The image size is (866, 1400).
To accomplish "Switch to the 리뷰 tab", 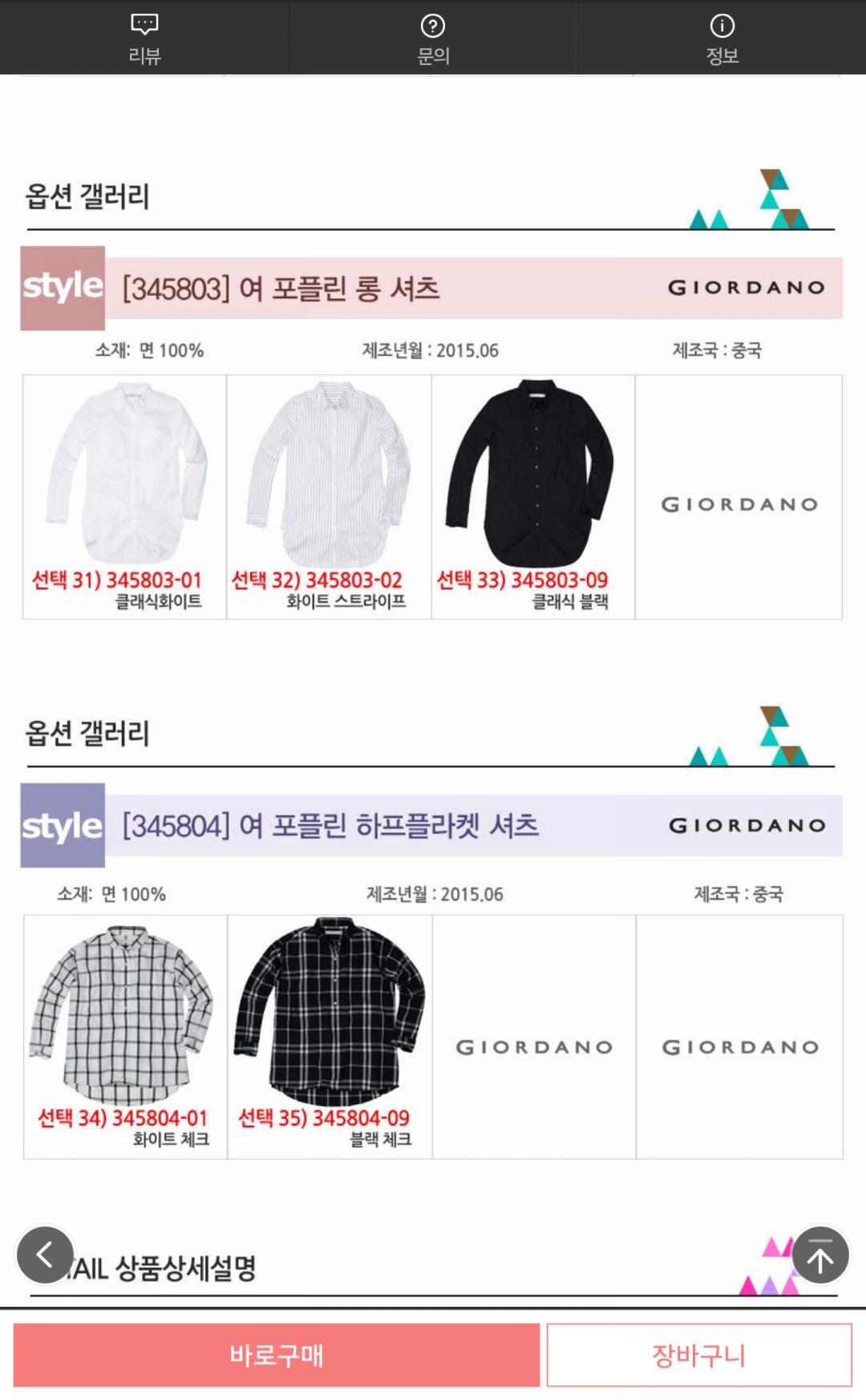I will [x=144, y=38].
